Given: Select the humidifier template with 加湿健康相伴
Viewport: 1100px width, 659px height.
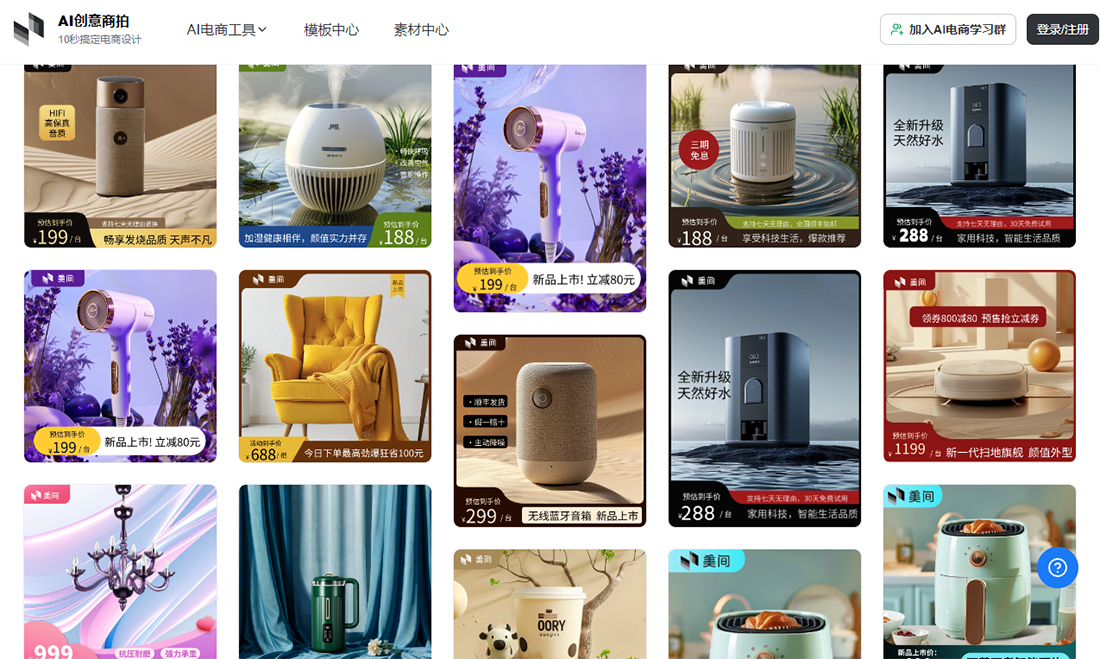Looking at the screenshot, I should [335, 155].
